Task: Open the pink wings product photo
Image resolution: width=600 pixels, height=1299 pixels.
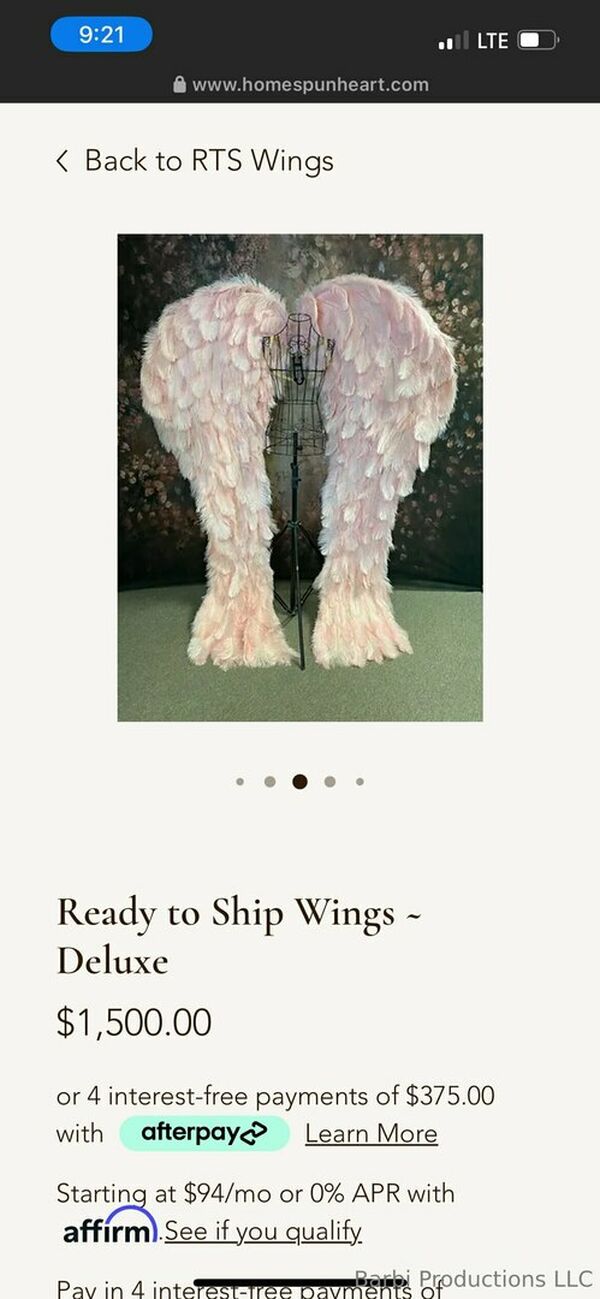Action: click(300, 477)
